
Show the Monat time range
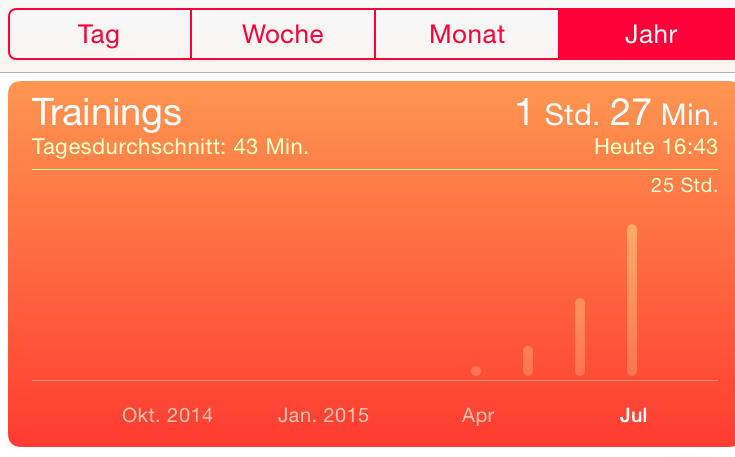click(x=467, y=34)
